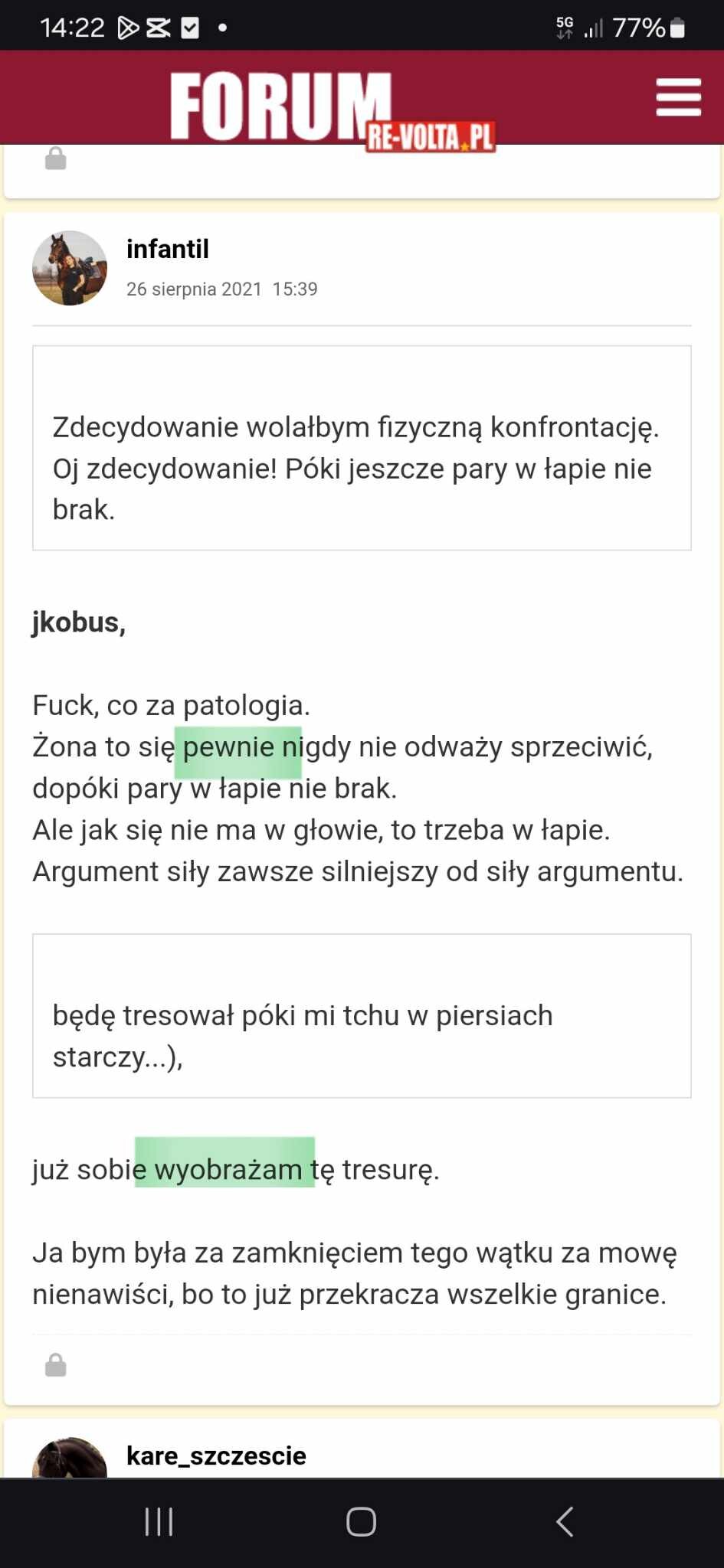This screenshot has height=1568, width=724.
Task: Open kare_szczescie's profile
Action: (216, 1455)
